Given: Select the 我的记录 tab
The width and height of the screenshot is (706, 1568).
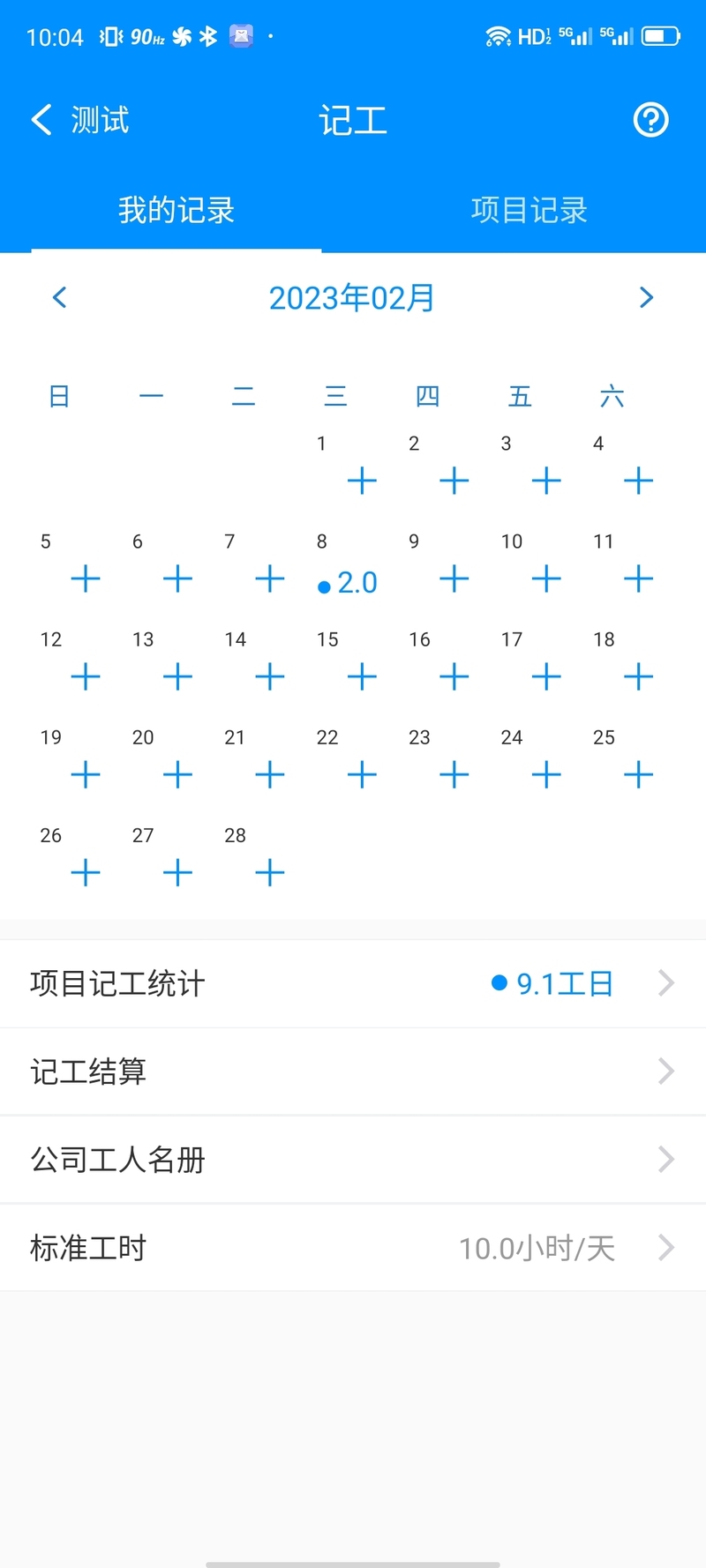Looking at the screenshot, I should 176,210.
